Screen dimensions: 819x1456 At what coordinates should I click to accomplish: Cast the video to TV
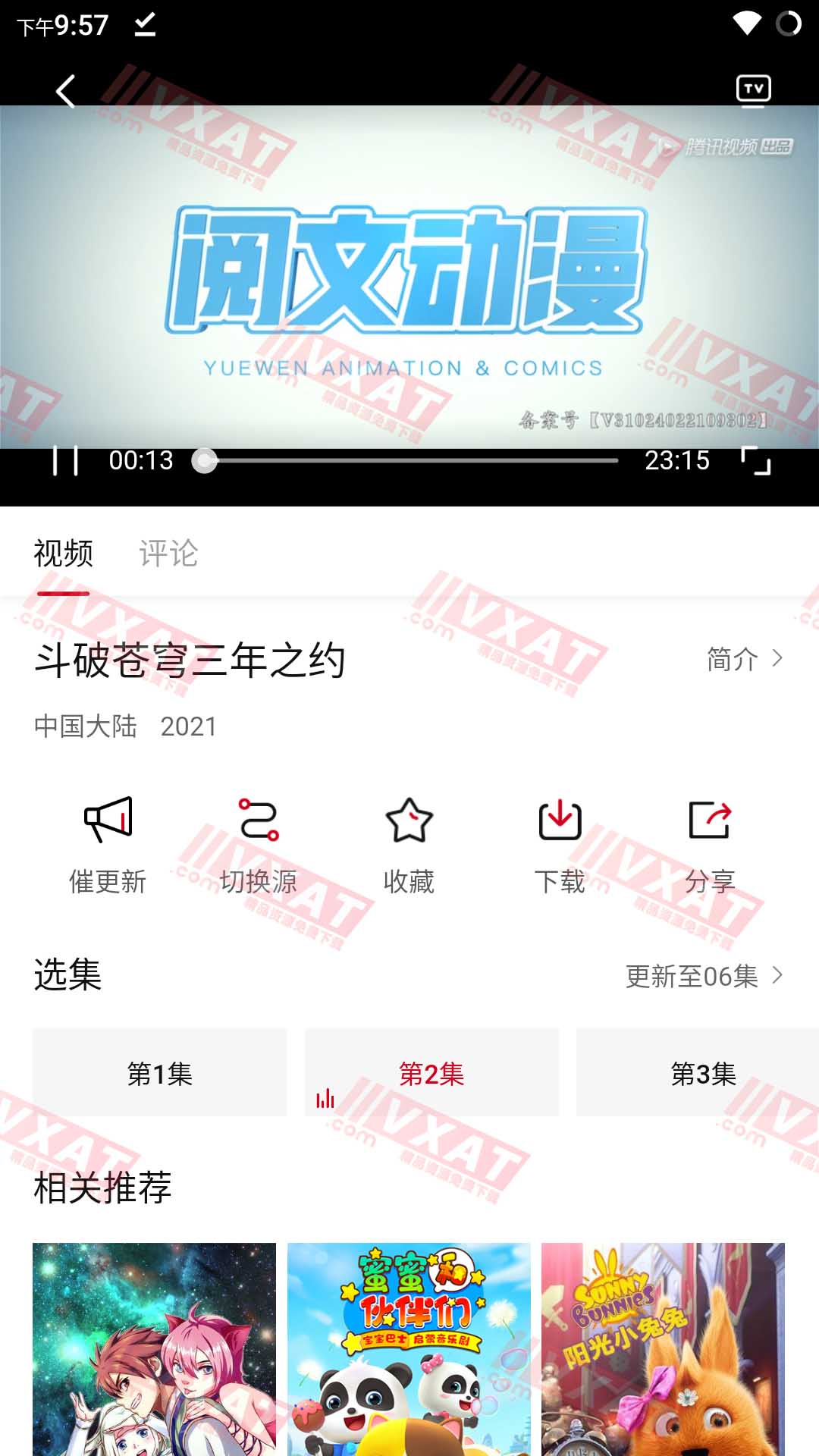click(753, 89)
